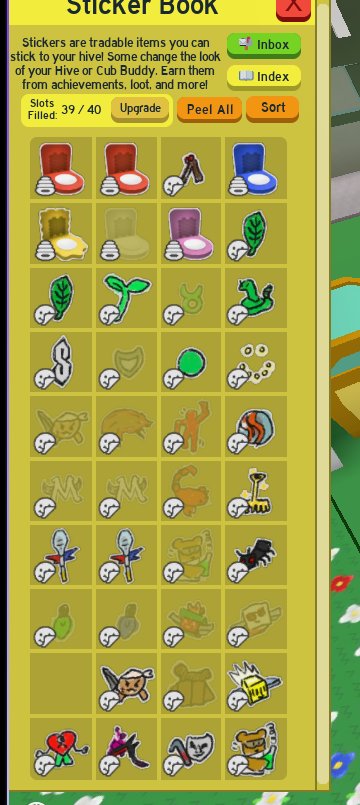
Task: Tap the crowned yellow cube sticker
Action: [256, 684]
